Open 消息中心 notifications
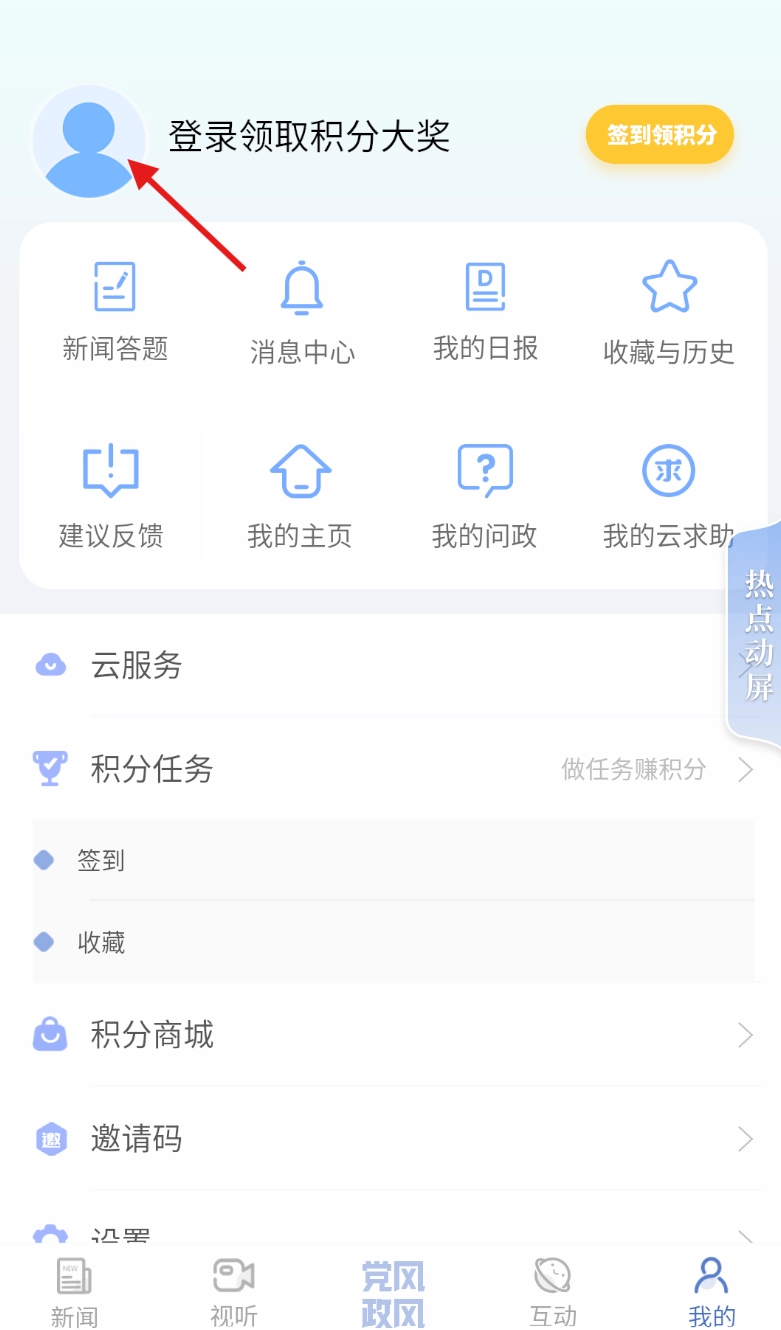 302,312
